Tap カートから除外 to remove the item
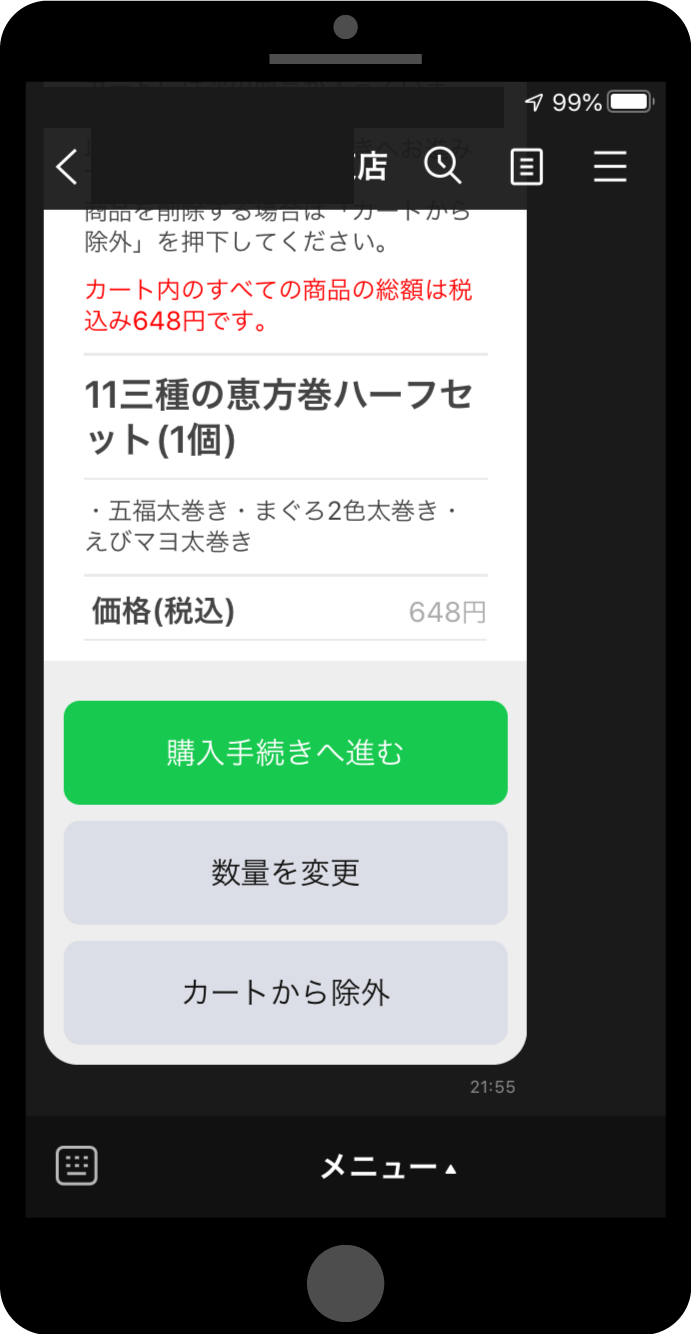This screenshot has height=1334, width=691. pos(286,993)
